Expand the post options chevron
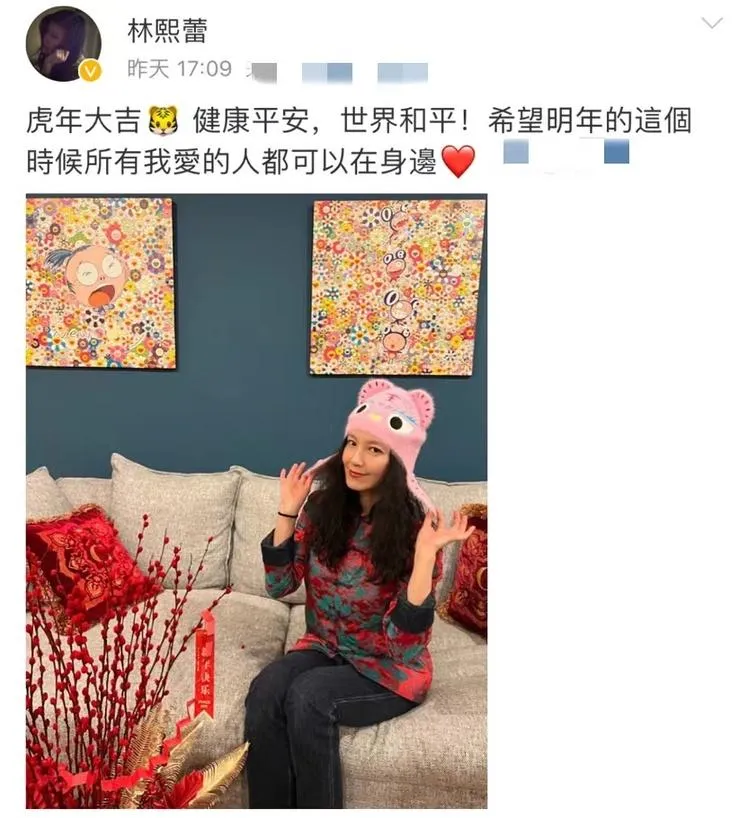748x818 pixels. pos(711,24)
